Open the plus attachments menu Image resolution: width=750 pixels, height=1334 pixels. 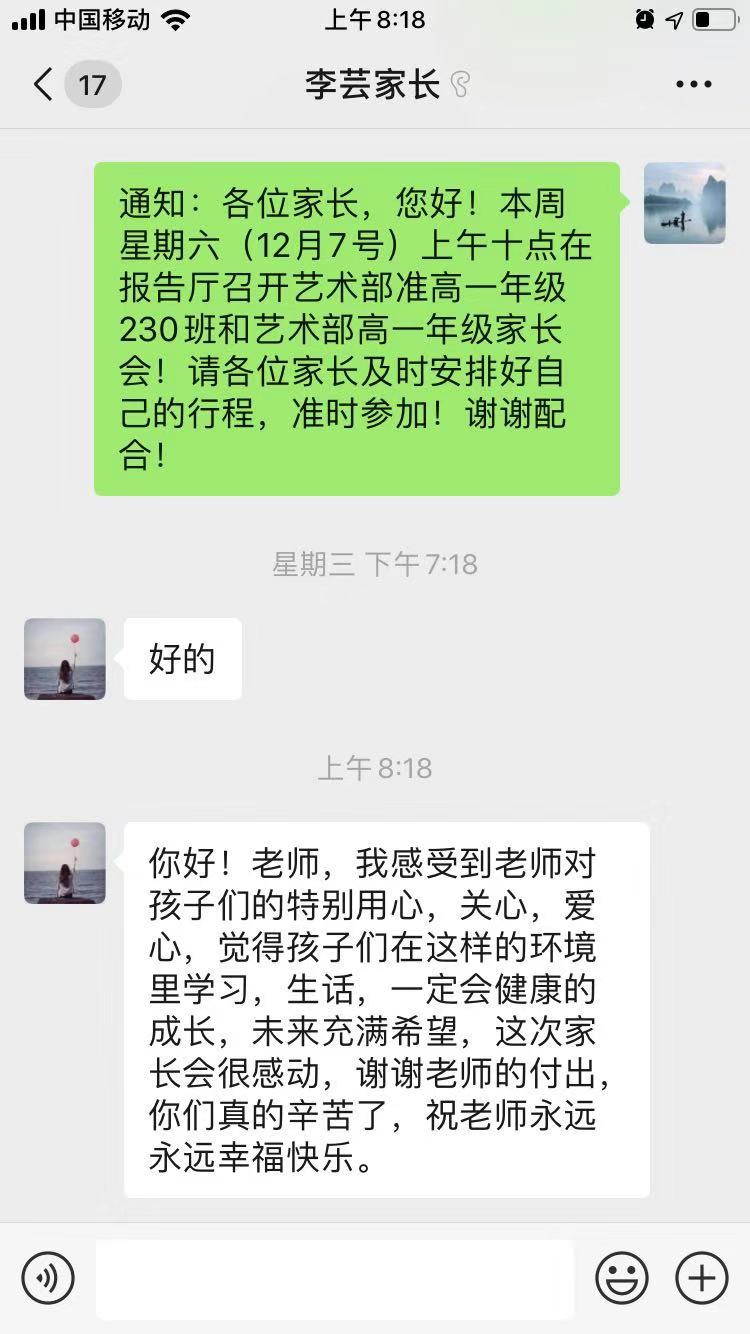coord(702,1278)
